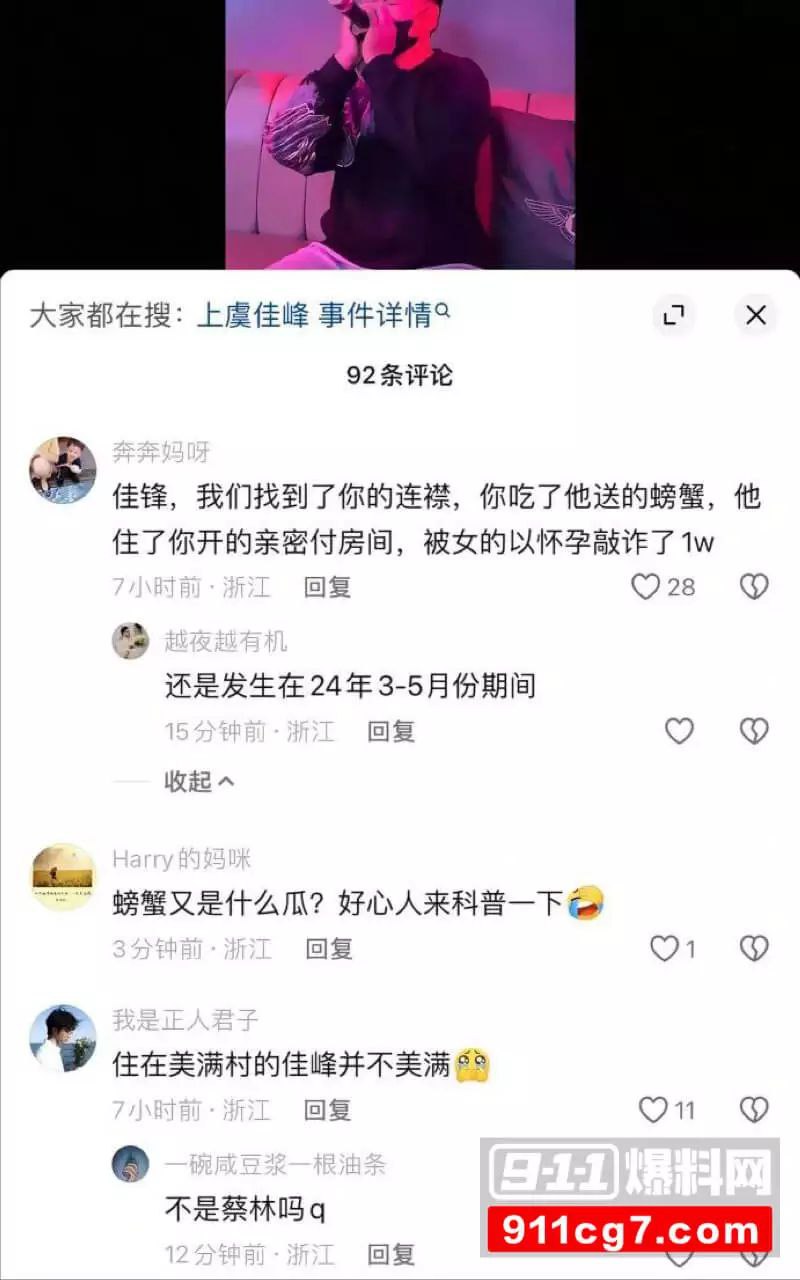The width and height of the screenshot is (800, 1280).
Task: Like 奔奔妈呀's comment with 28 likes
Action: pyautogui.click(x=646, y=587)
